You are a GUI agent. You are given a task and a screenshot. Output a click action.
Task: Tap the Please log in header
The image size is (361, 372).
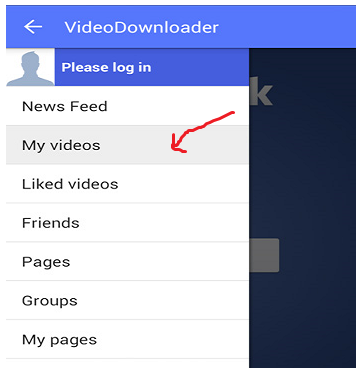(152, 67)
